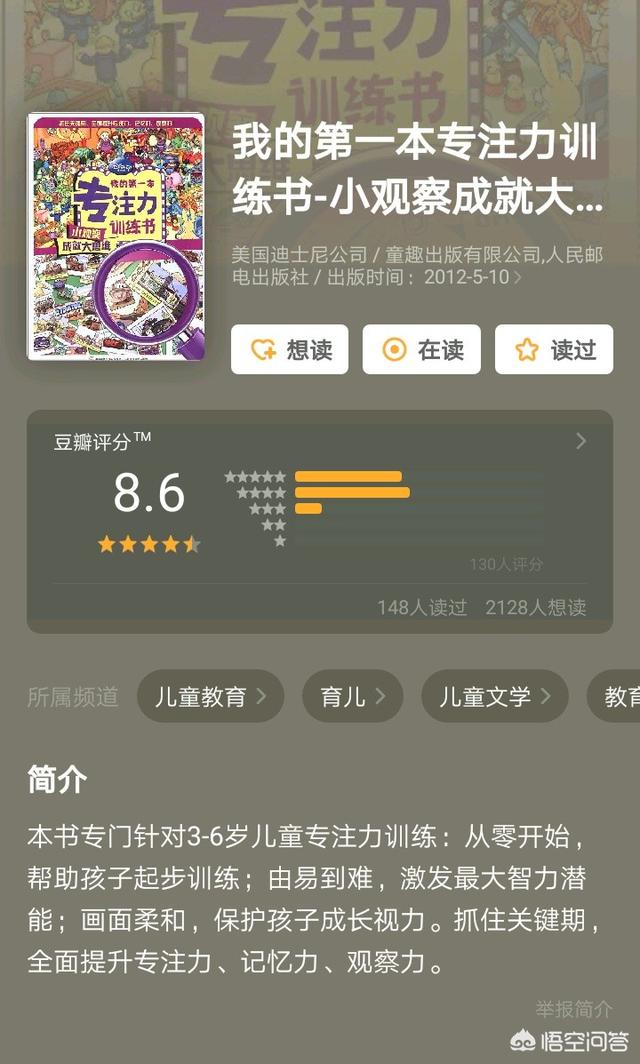Open the 儿童文学 channel chip
Viewport: 640px width, 1064px height.
[494, 696]
